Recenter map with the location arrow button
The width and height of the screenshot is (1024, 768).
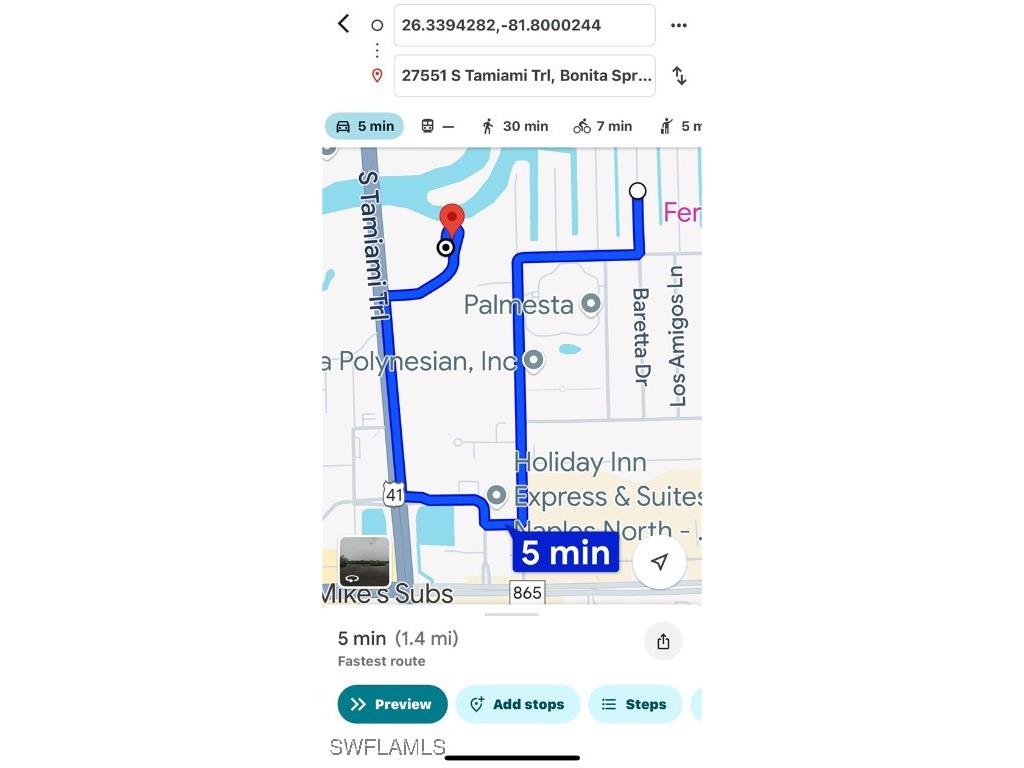coord(659,561)
